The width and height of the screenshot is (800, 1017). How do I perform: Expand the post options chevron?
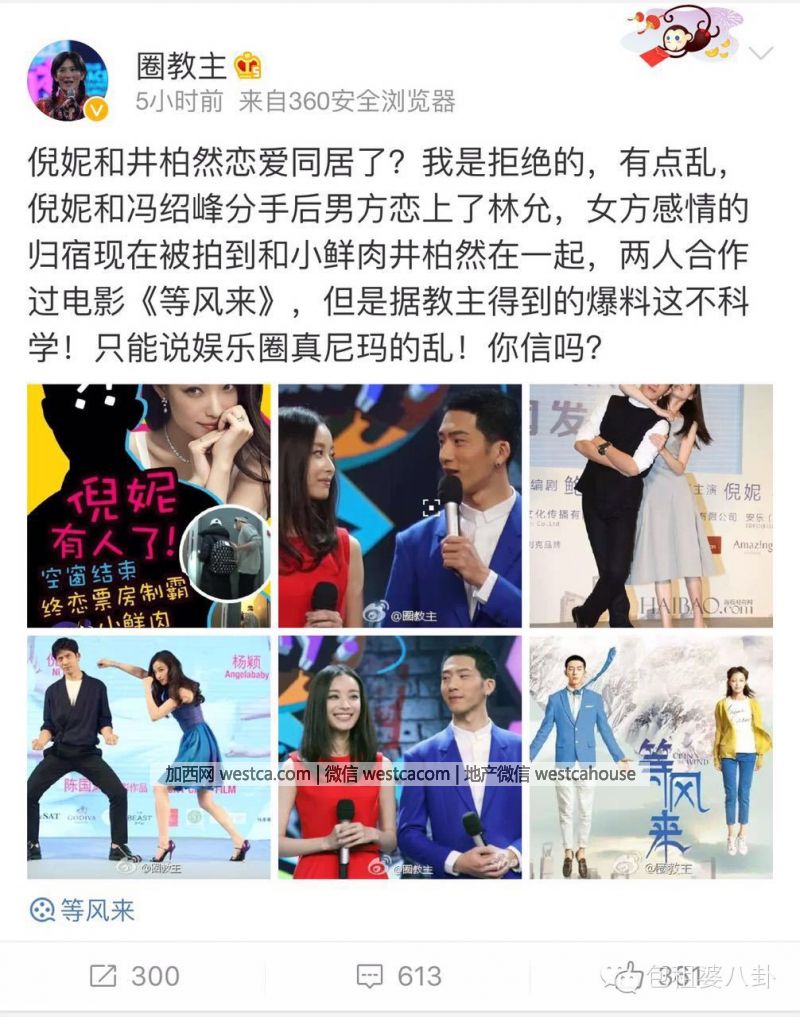(x=762, y=54)
